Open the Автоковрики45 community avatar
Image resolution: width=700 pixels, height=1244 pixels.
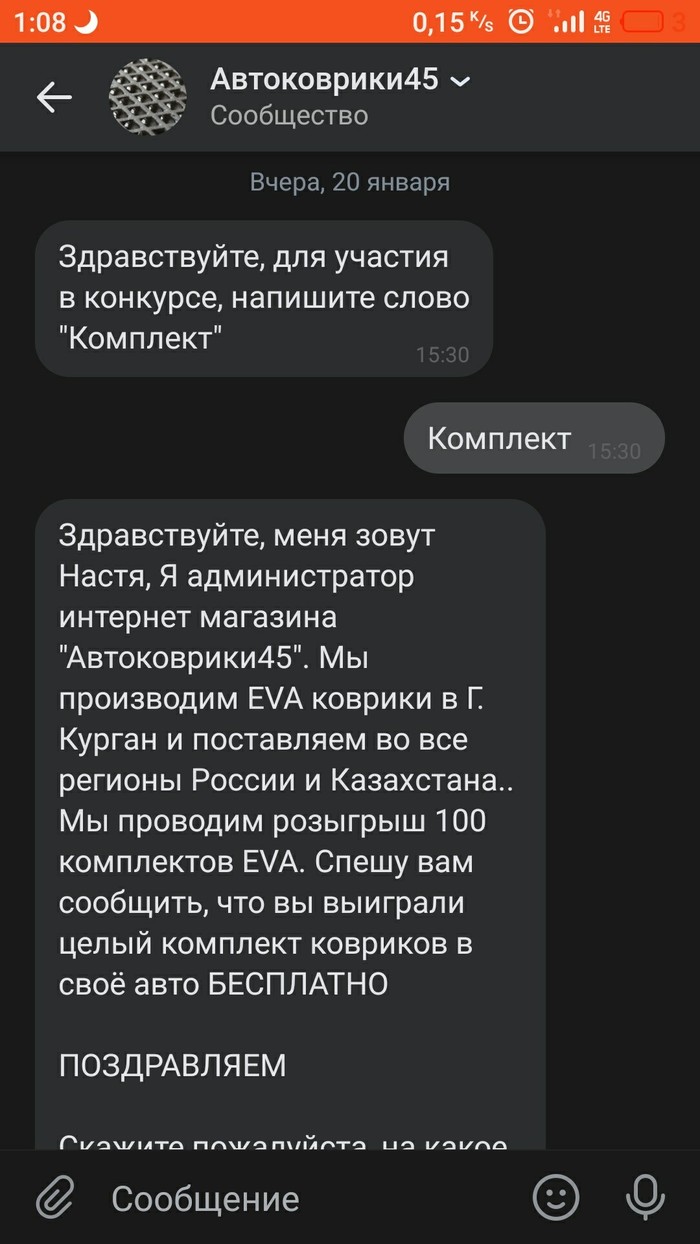(x=149, y=96)
